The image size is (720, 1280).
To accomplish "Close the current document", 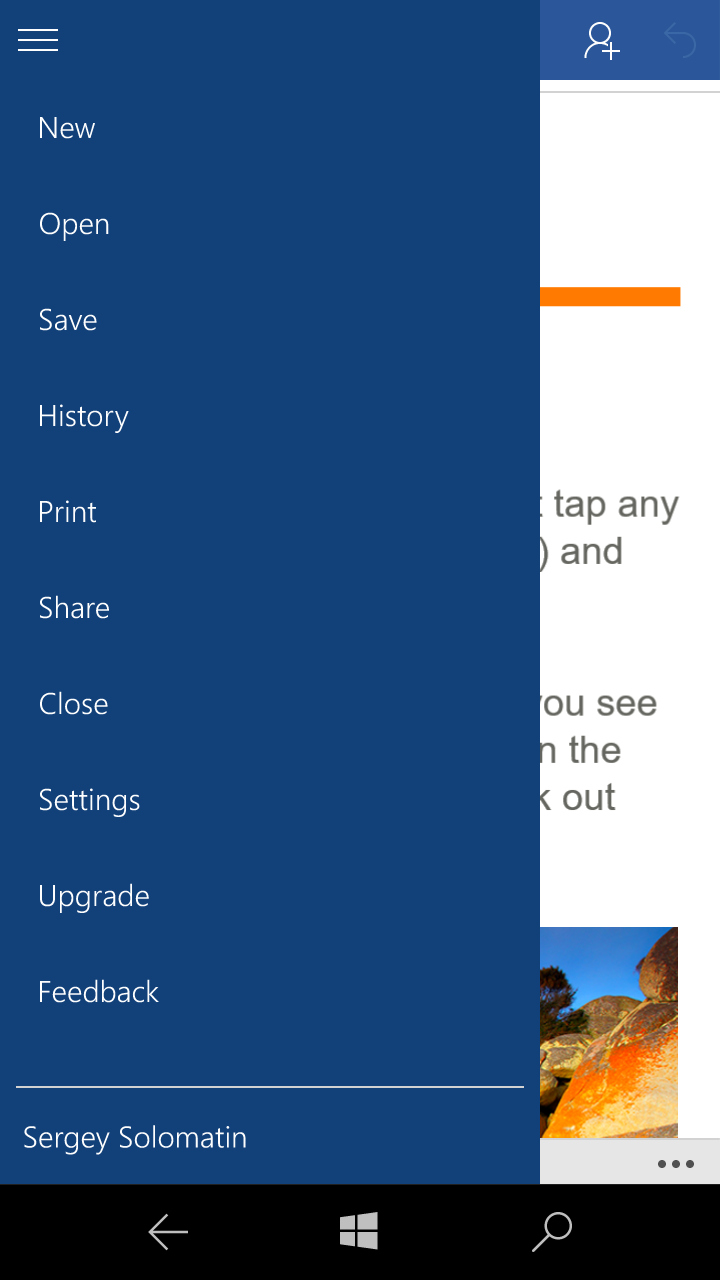I will coord(73,704).
